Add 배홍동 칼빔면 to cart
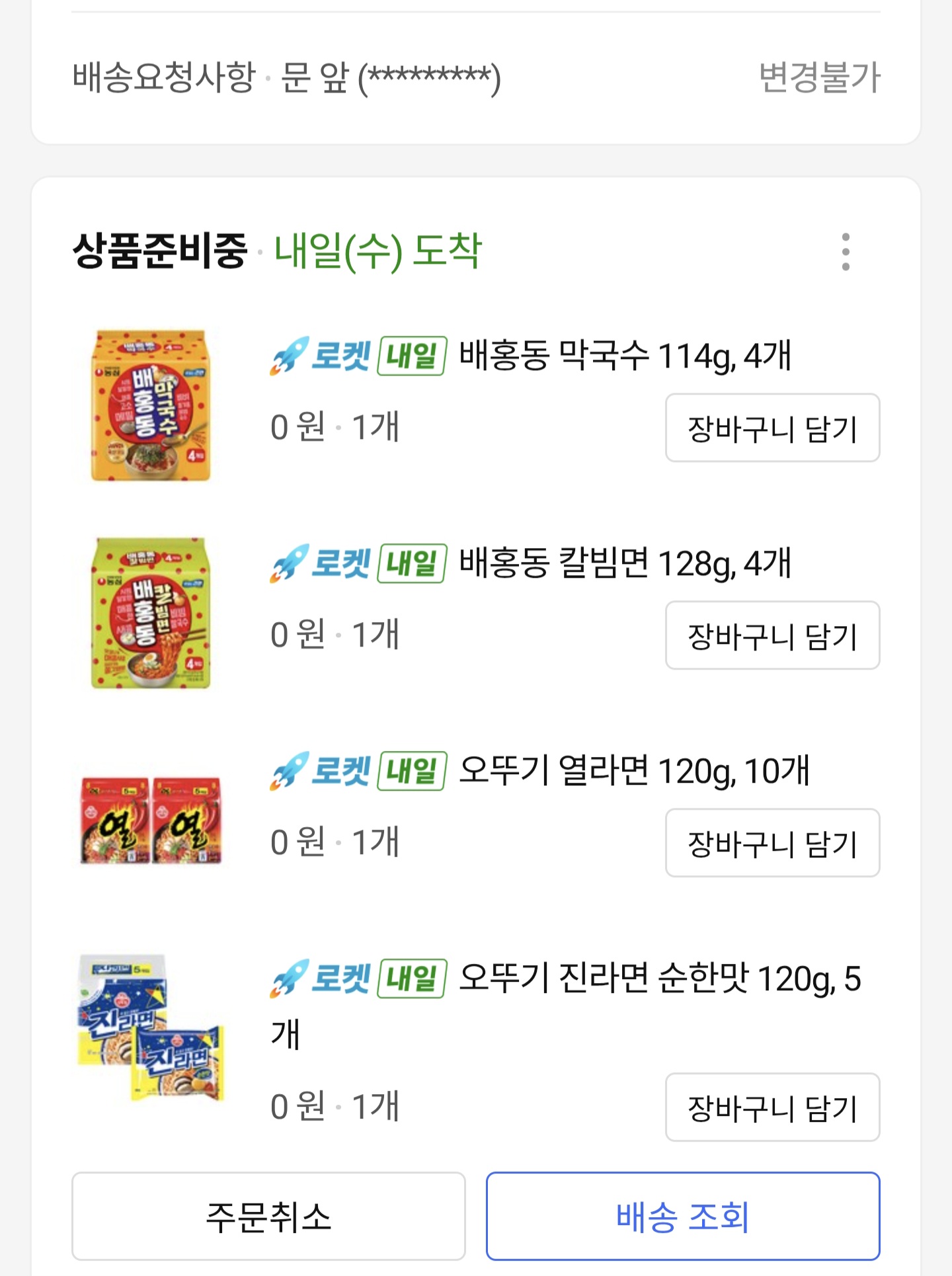Viewport: 952px width, 1276px height. (772, 635)
